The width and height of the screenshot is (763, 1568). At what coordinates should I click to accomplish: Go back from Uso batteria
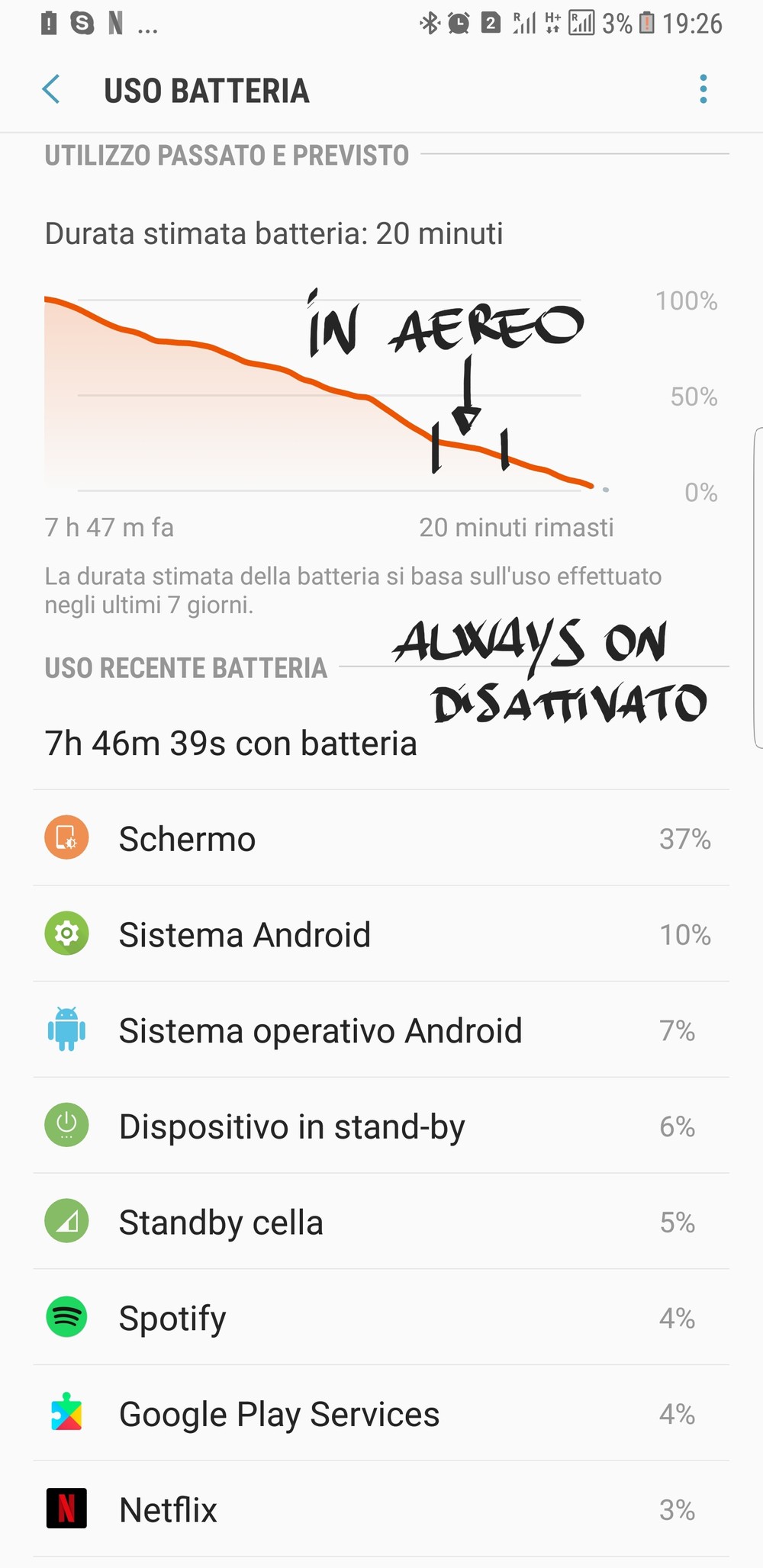[51, 90]
